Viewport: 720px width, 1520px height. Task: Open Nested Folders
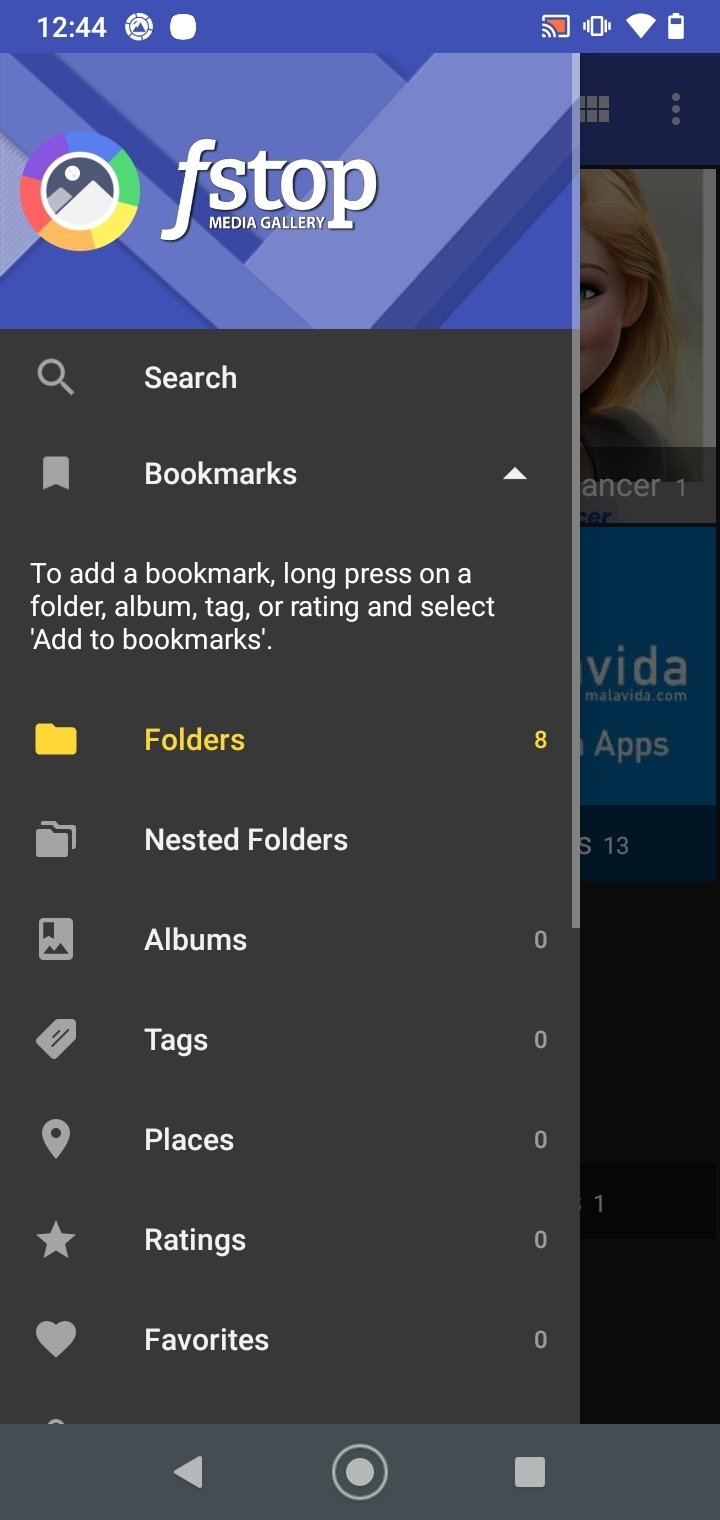(x=290, y=840)
